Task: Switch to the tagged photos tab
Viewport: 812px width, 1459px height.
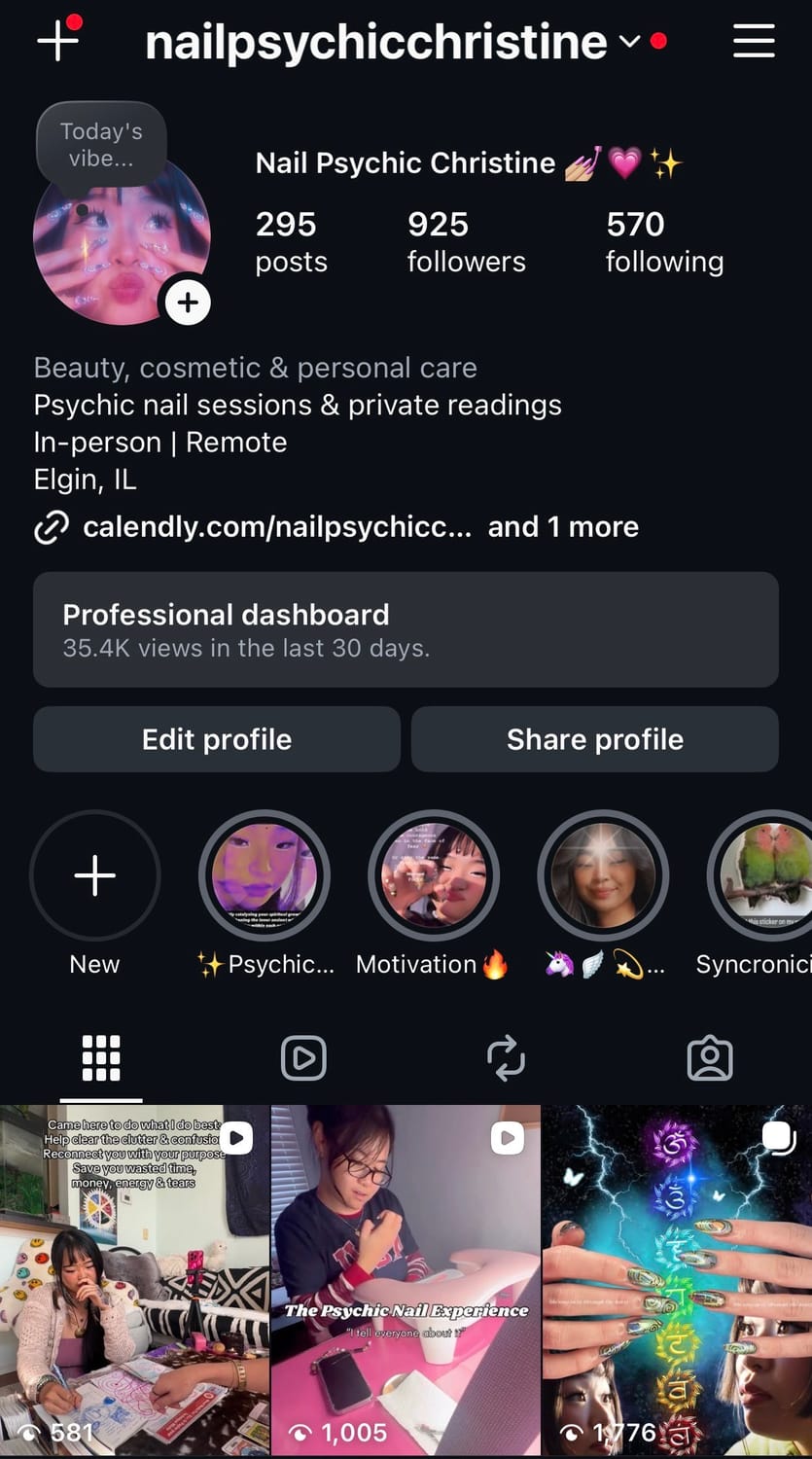Action: [x=710, y=1058]
